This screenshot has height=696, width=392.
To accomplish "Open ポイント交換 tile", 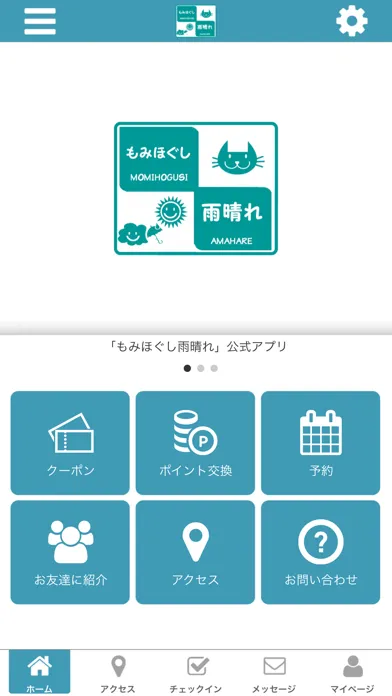I will (x=195, y=443).
